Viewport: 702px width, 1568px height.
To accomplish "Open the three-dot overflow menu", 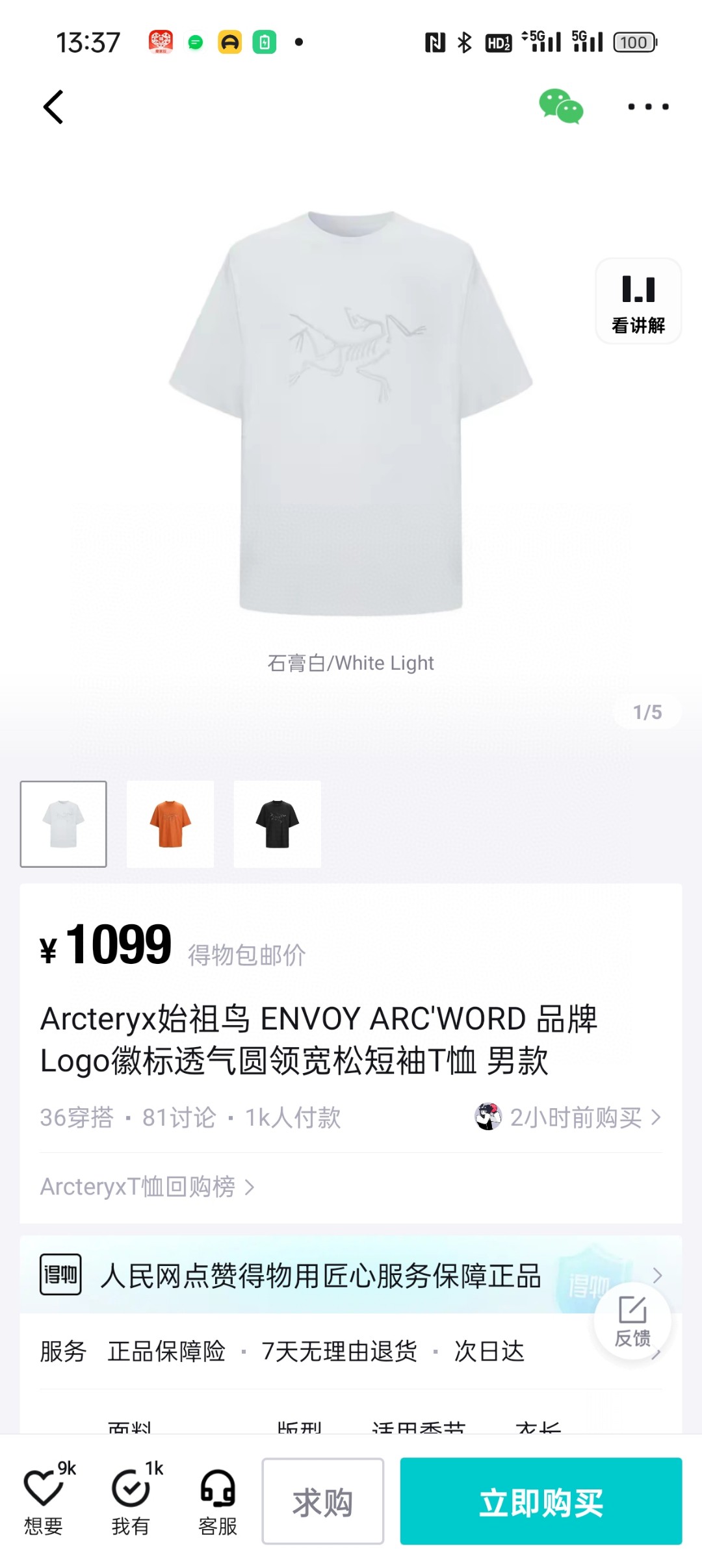I will point(648,107).
